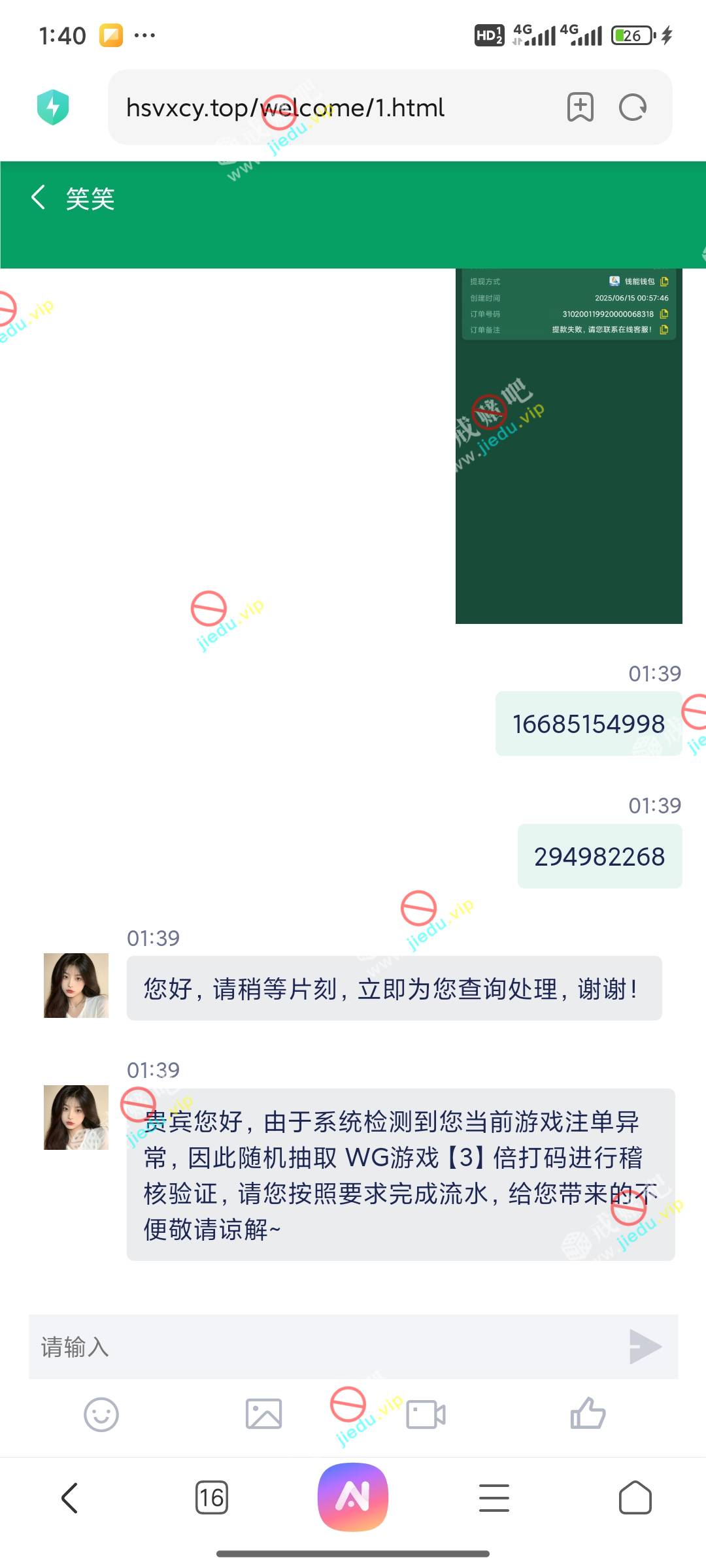Screen dimensions: 706x1568
Task: Open the browser security shield
Action: (x=53, y=107)
